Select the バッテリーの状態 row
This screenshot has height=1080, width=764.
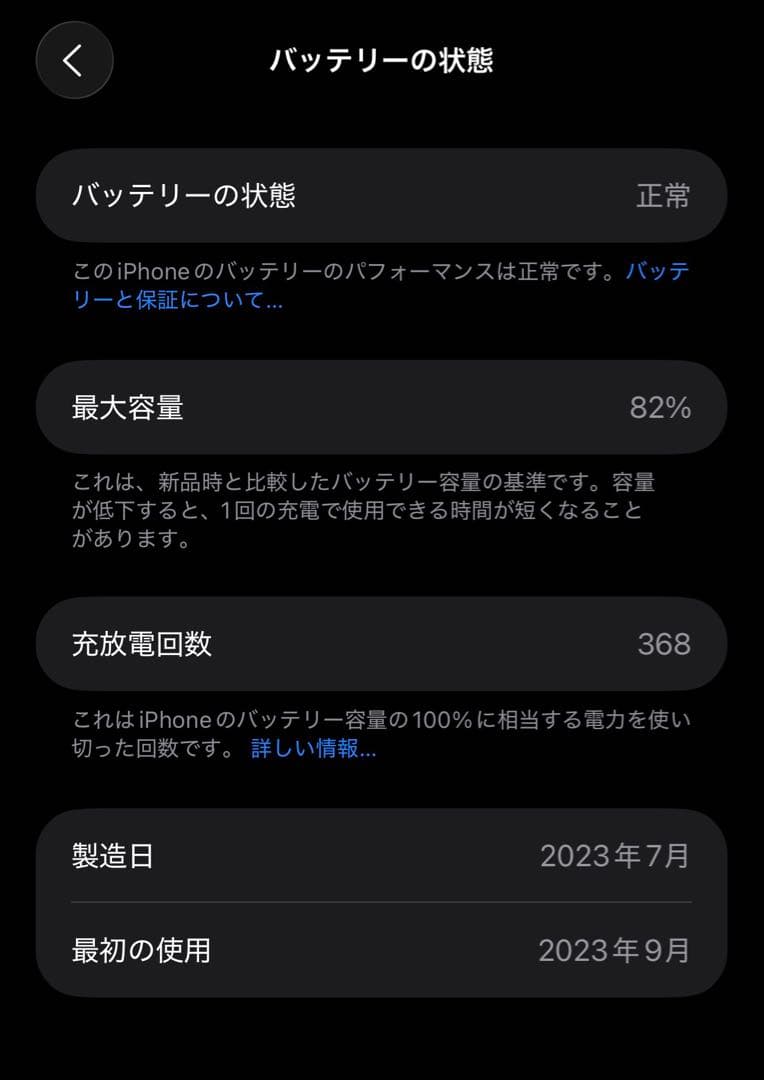[382, 196]
